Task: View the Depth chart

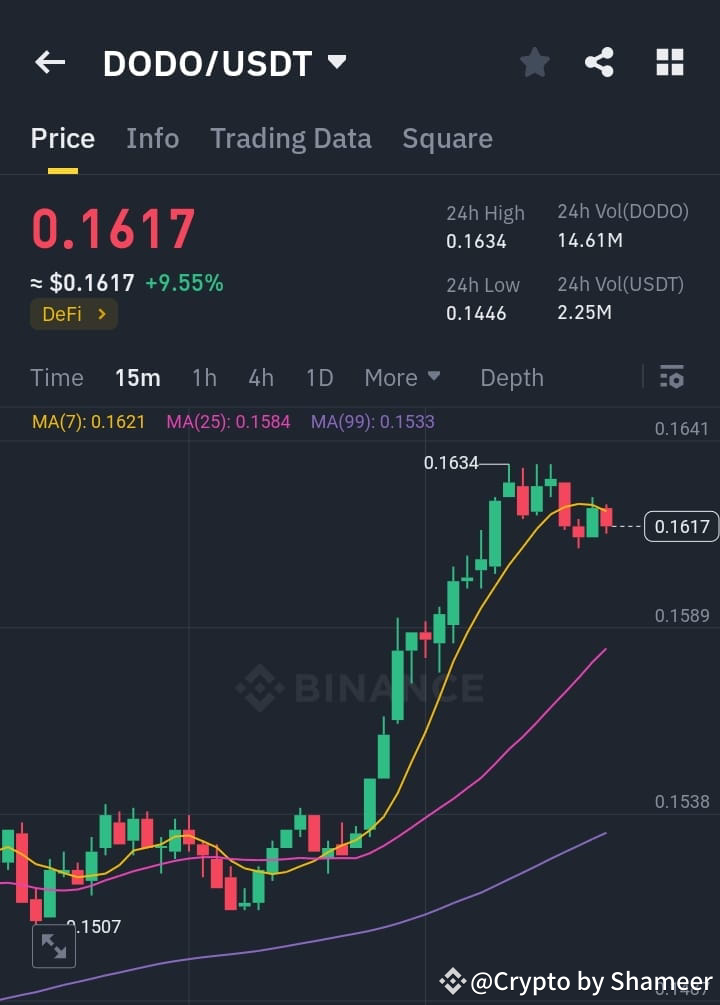Action: tap(511, 378)
